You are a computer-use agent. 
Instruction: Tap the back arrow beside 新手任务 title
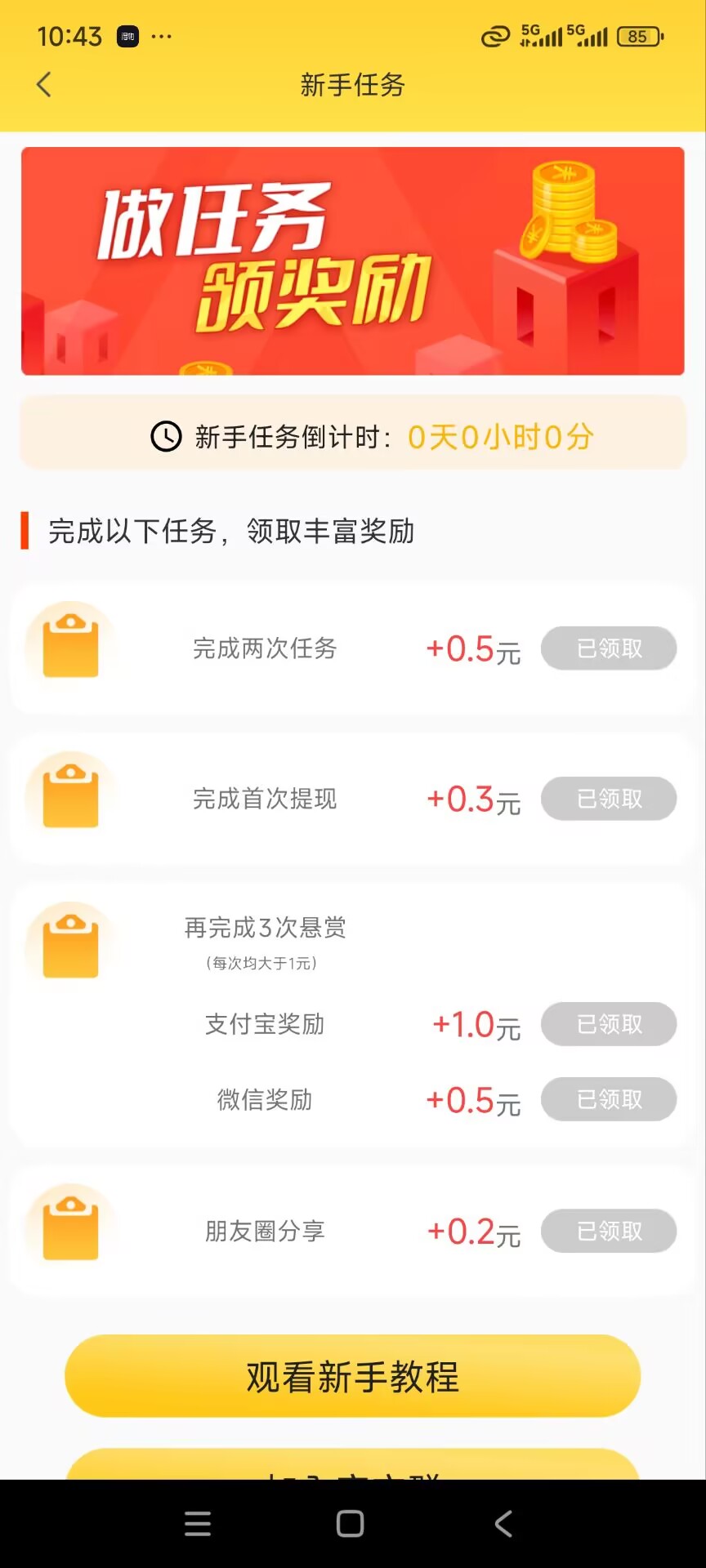pos(43,84)
